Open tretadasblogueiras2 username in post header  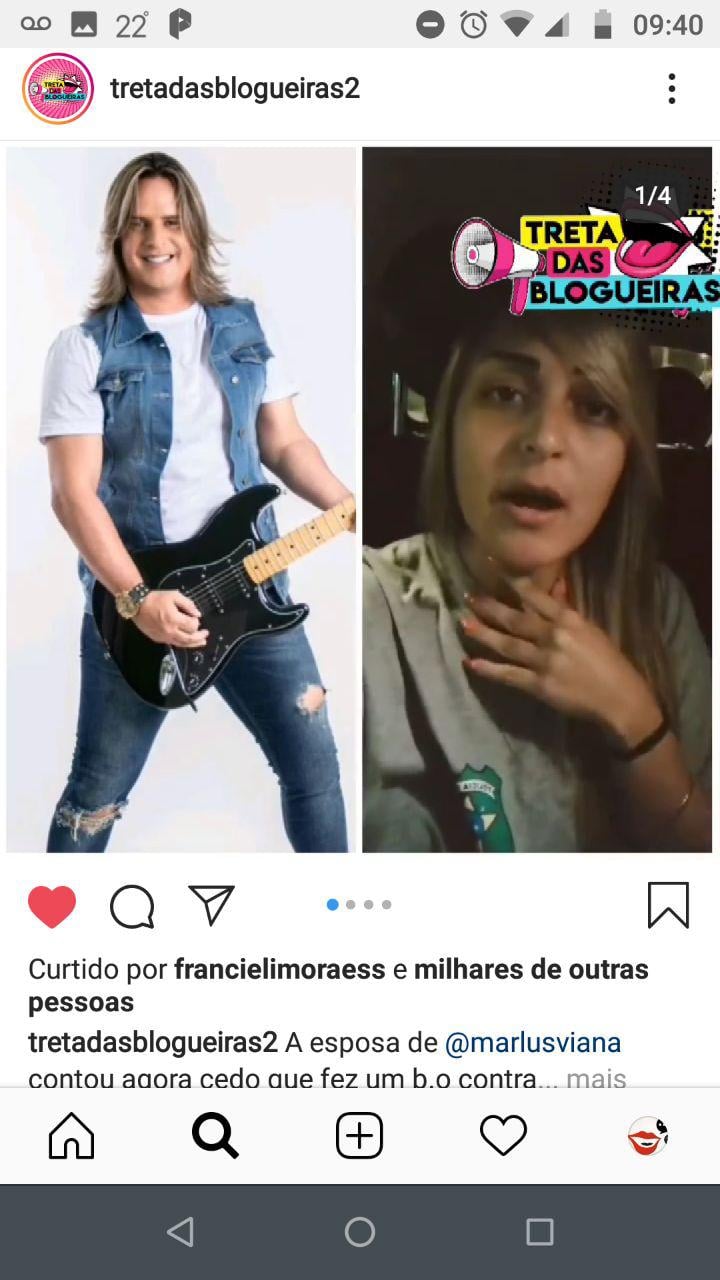click(235, 89)
